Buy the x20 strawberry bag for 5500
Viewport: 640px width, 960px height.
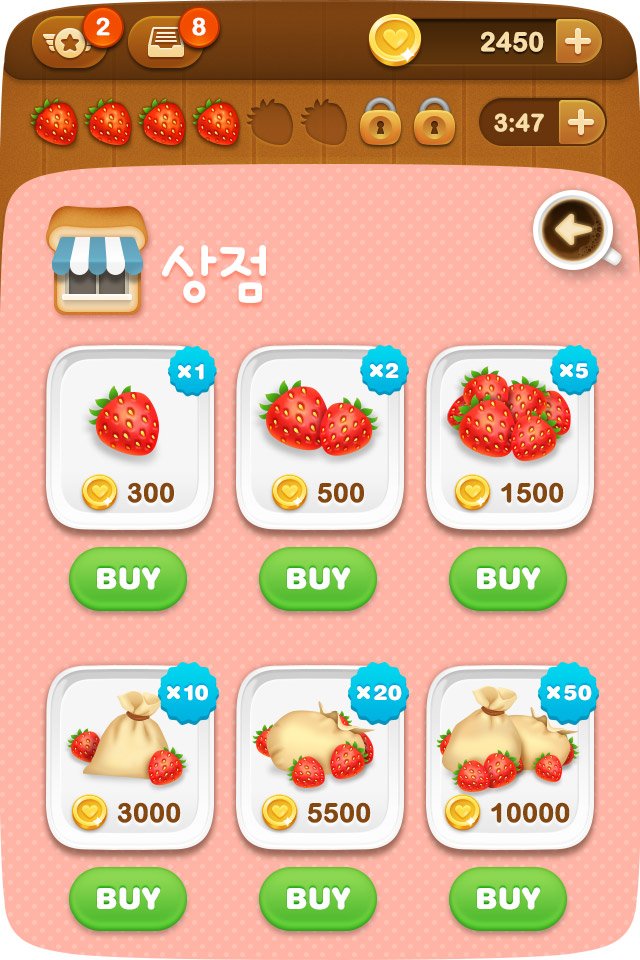coord(318,899)
